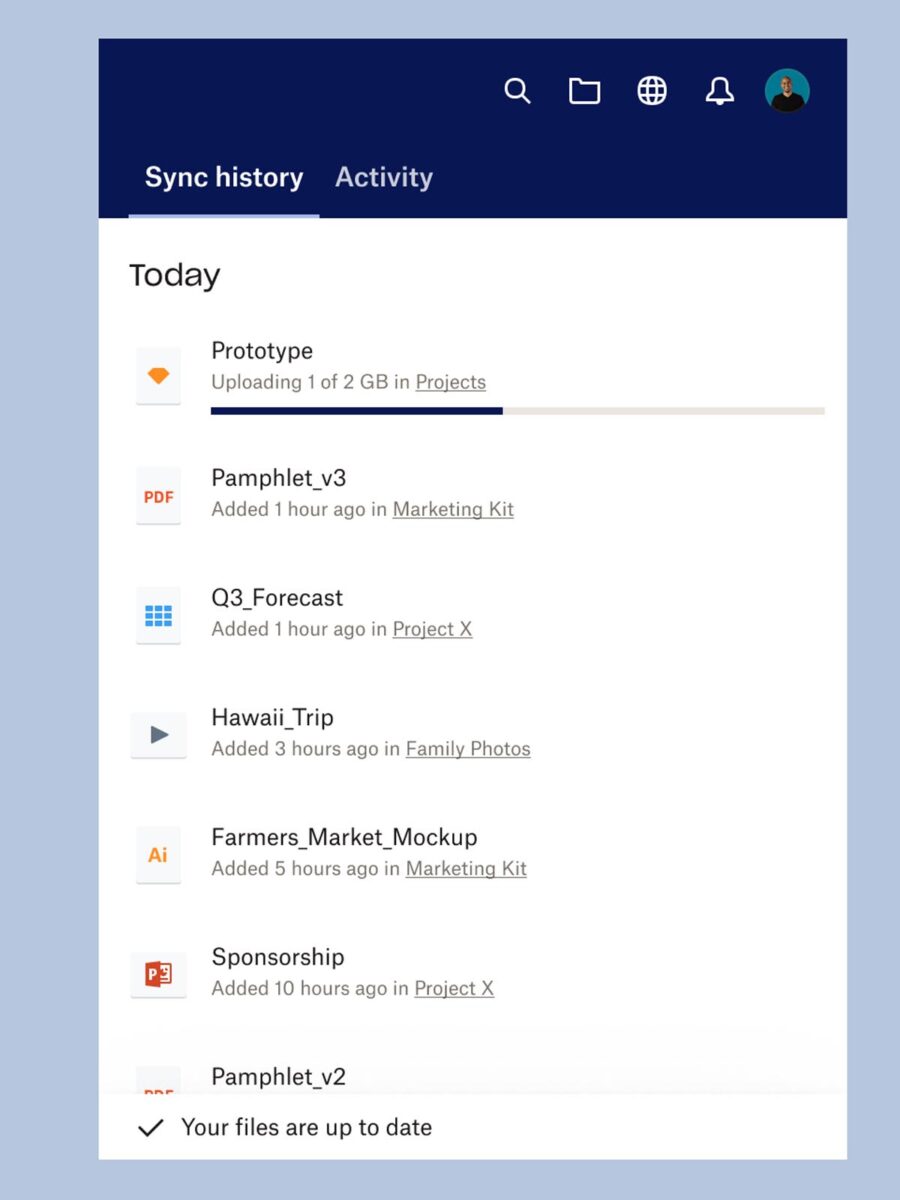Open the Hawaii_Trip video
The image size is (900, 1200).
(272, 718)
